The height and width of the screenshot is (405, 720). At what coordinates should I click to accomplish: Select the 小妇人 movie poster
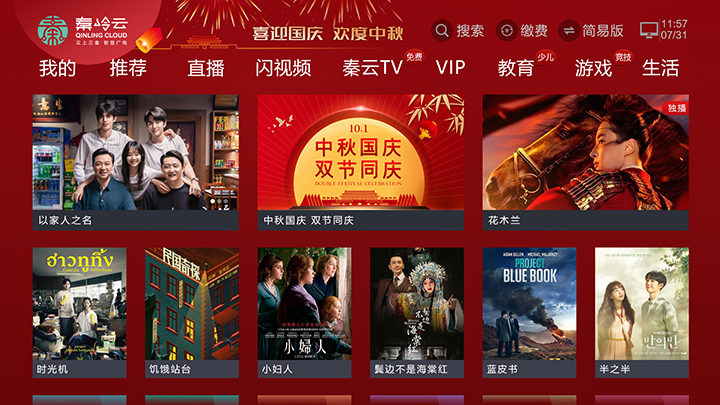click(x=304, y=312)
